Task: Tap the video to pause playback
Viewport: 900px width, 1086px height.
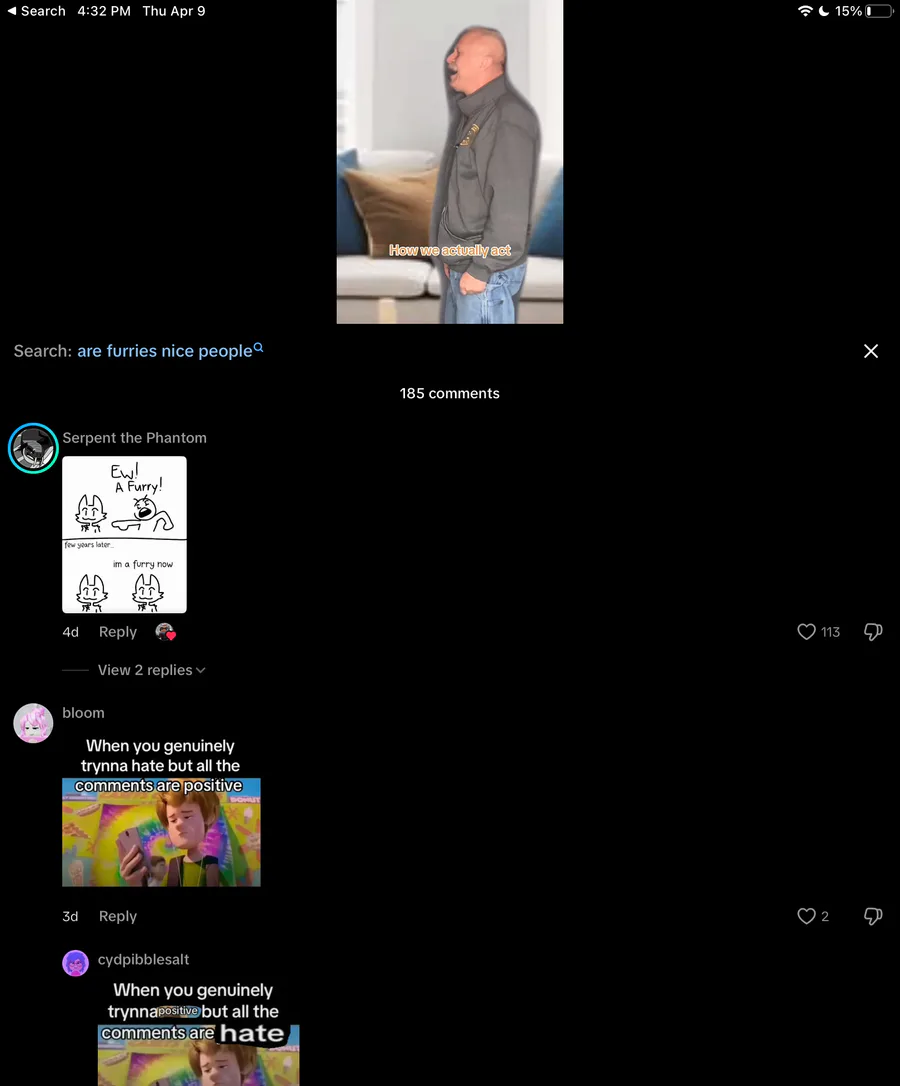Action: pyautogui.click(x=450, y=161)
